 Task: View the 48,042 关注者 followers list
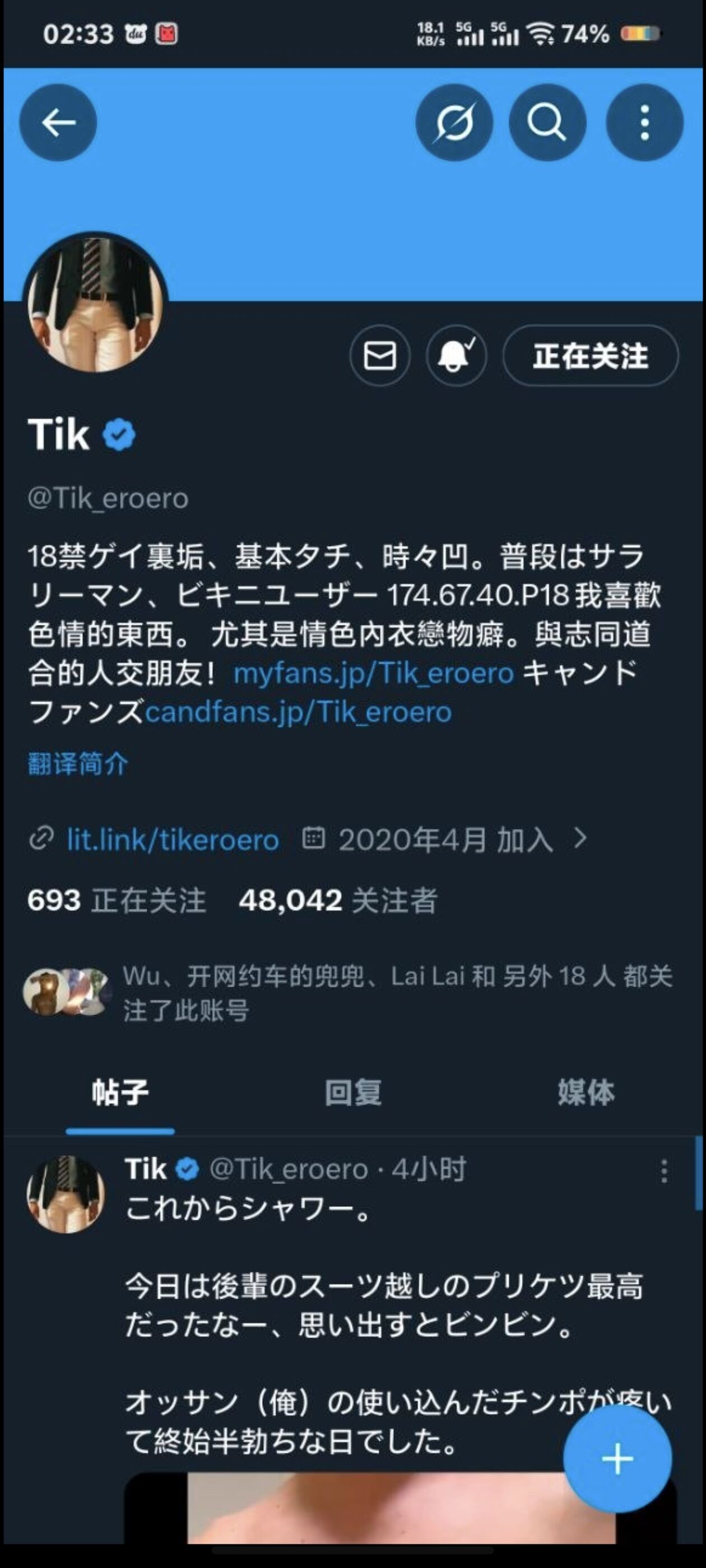[338, 900]
